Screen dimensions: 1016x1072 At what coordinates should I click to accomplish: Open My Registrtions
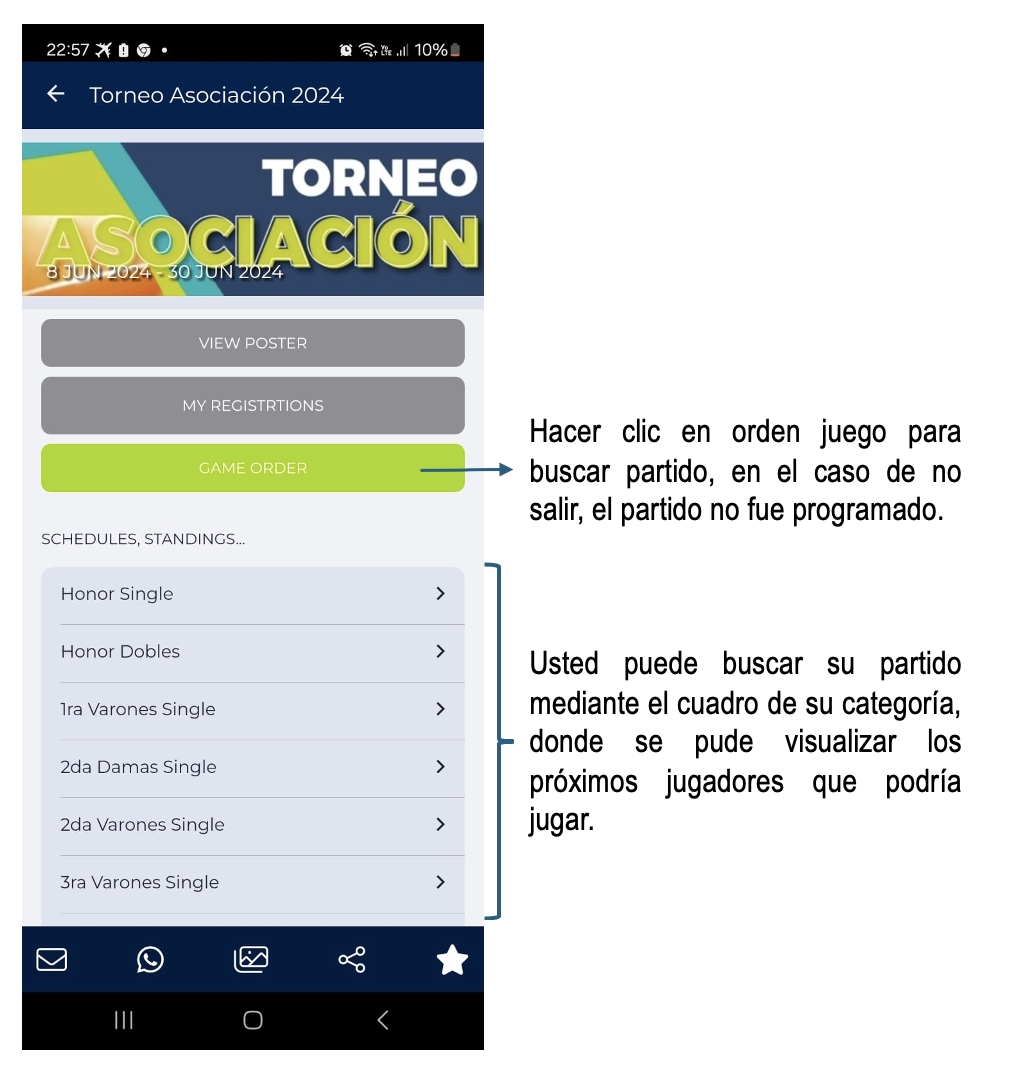click(x=252, y=405)
